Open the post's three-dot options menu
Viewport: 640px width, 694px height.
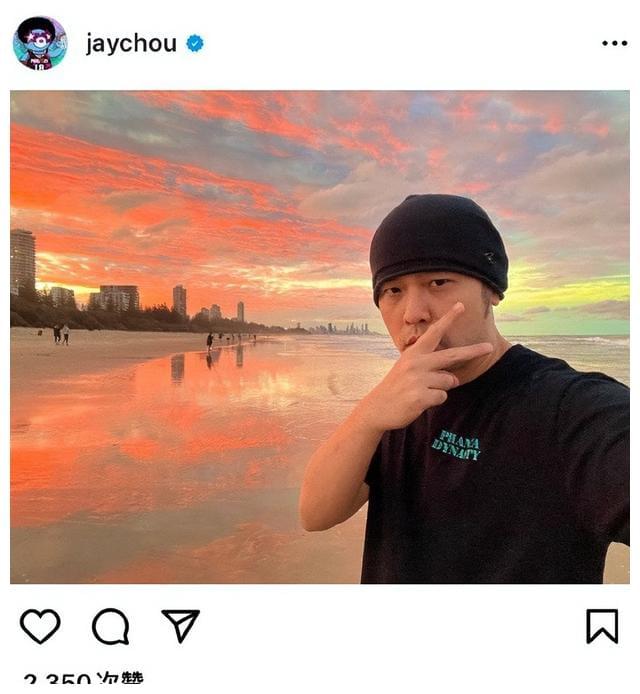click(x=614, y=43)
